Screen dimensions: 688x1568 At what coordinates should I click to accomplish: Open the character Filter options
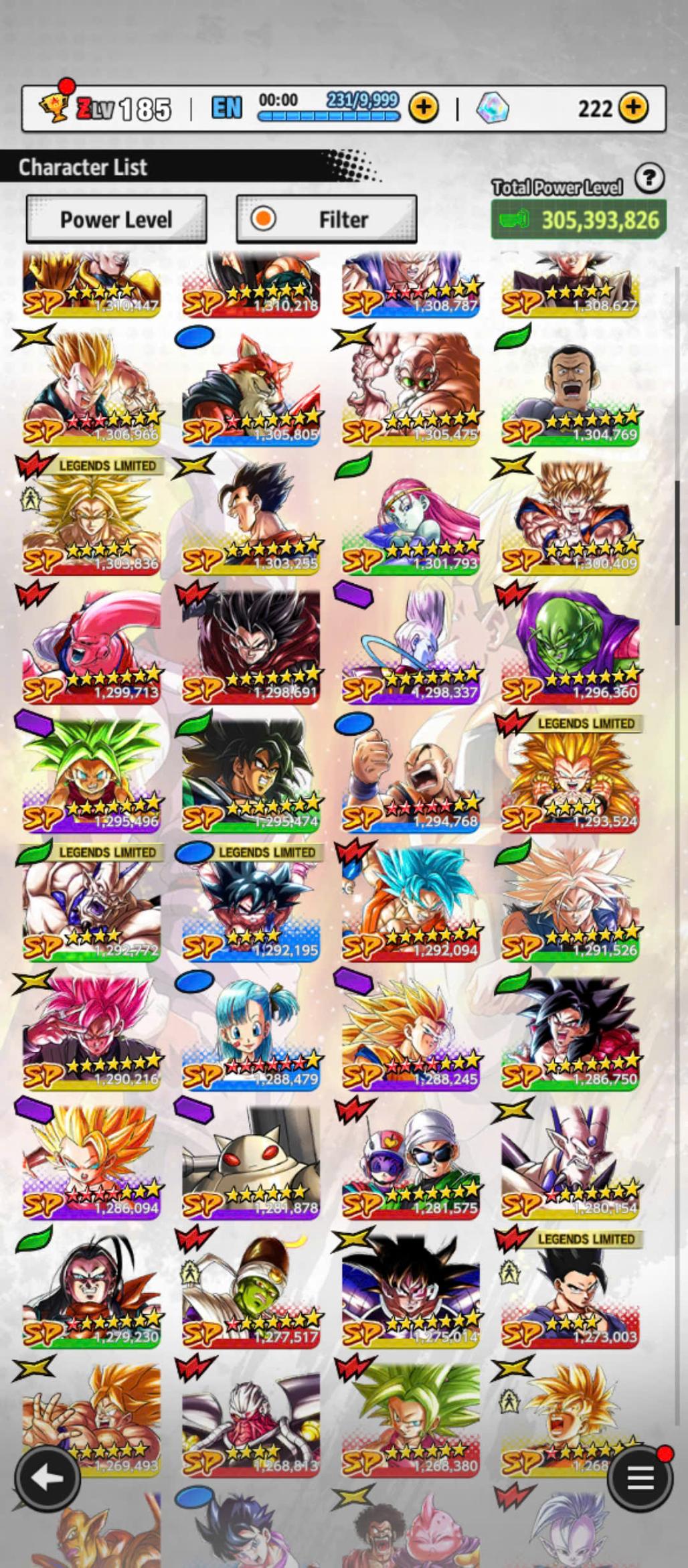[x=327, y=220]
